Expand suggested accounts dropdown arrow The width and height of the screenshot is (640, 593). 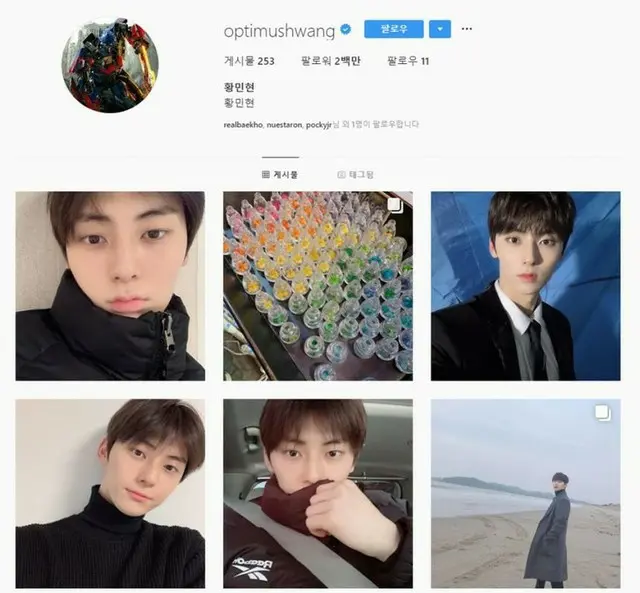[439, 30]
